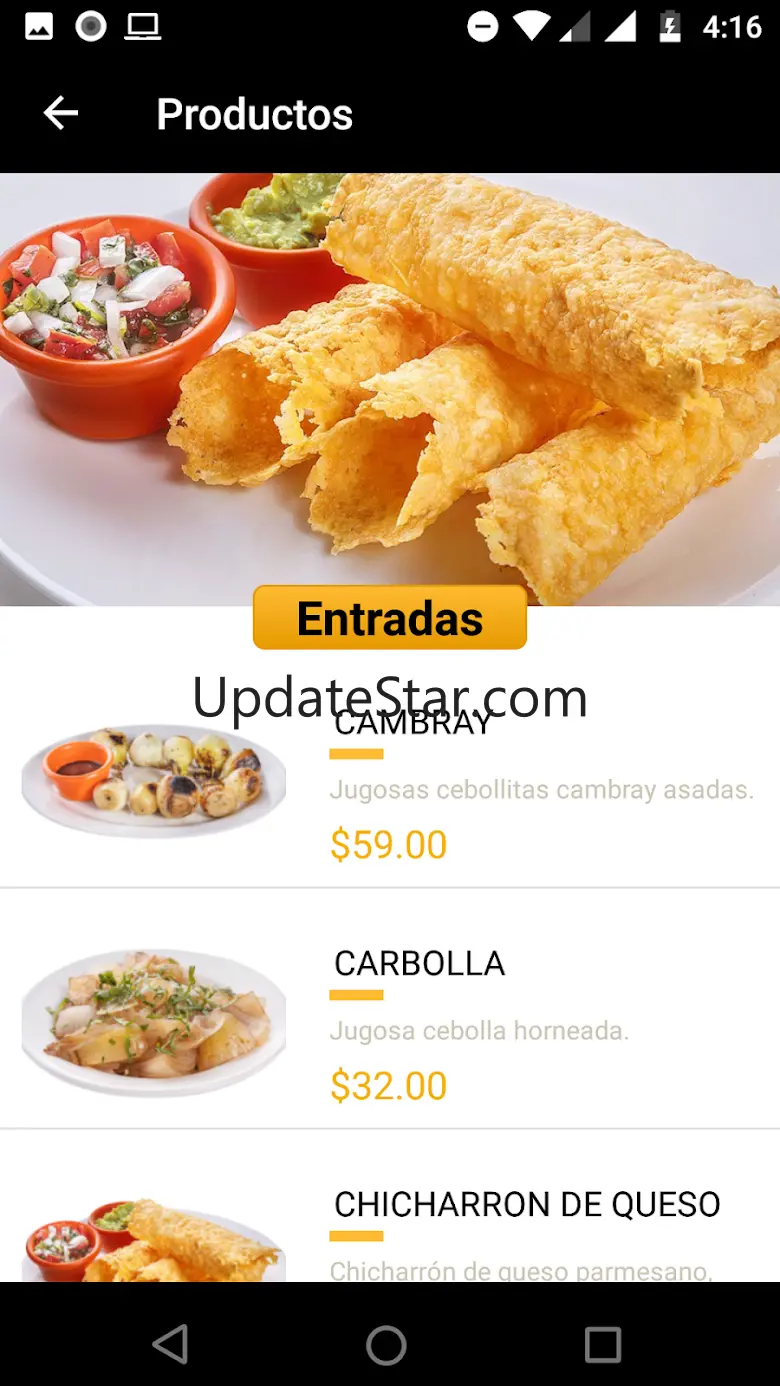Viewport: 780px width, 1386px height.
Task: Open the CHICHARRON DE QUESO product
Action: pyautogui.click(x=390, y=1206)
